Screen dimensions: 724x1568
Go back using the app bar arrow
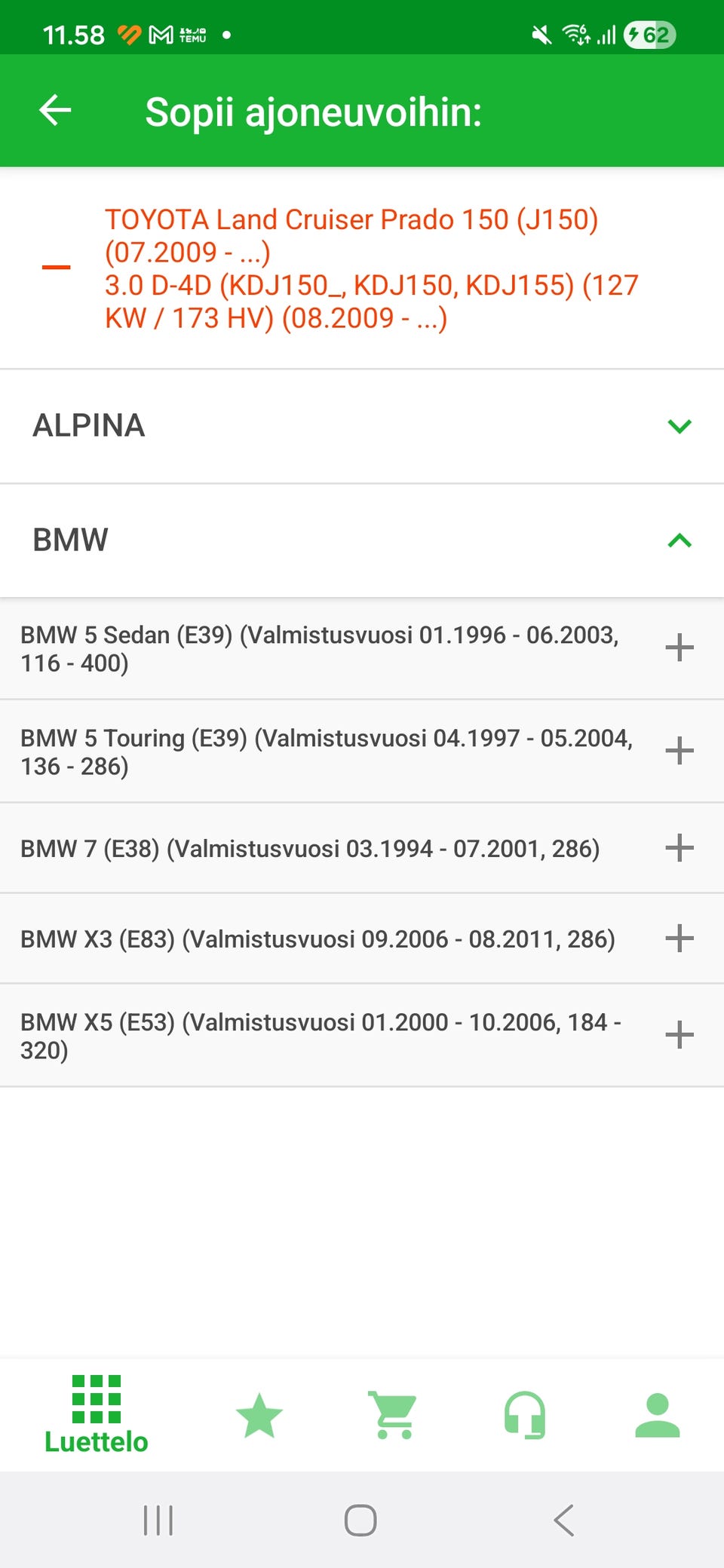pos(55,111)
